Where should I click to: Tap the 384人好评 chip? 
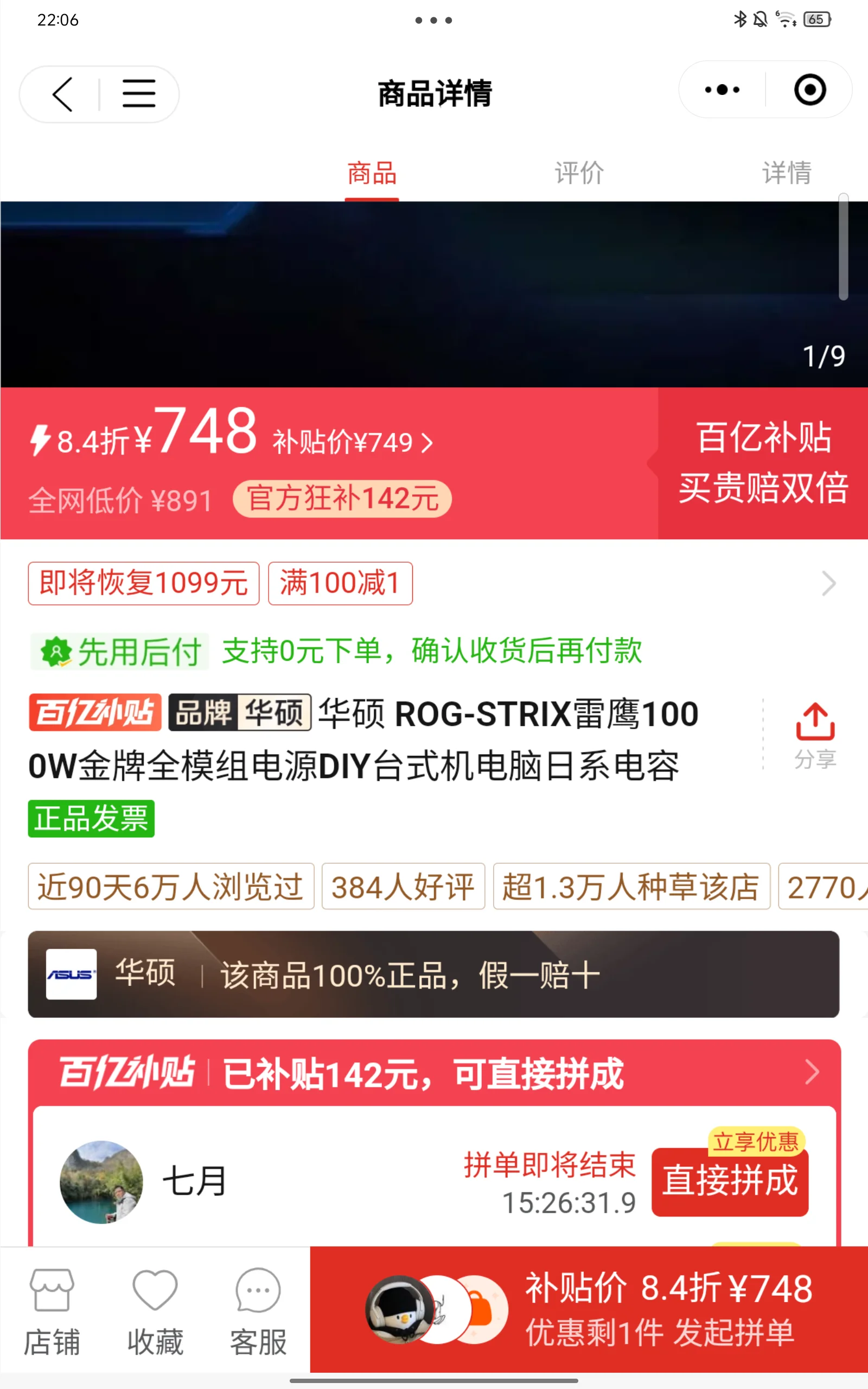point(403,887)
